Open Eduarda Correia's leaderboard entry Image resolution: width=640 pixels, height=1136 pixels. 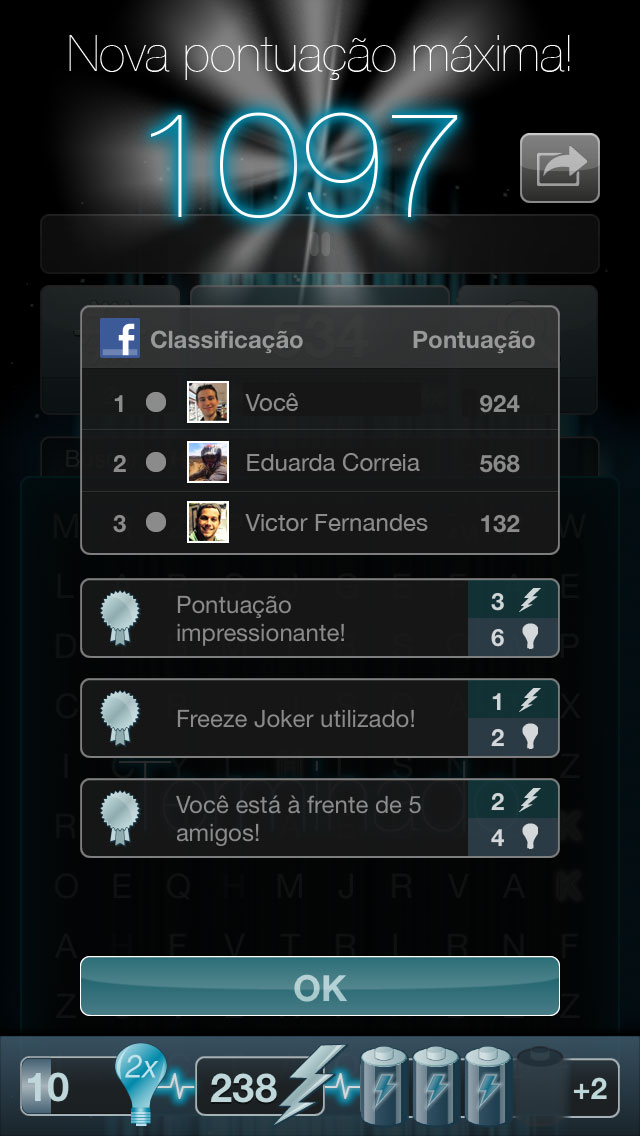(320, 462)
